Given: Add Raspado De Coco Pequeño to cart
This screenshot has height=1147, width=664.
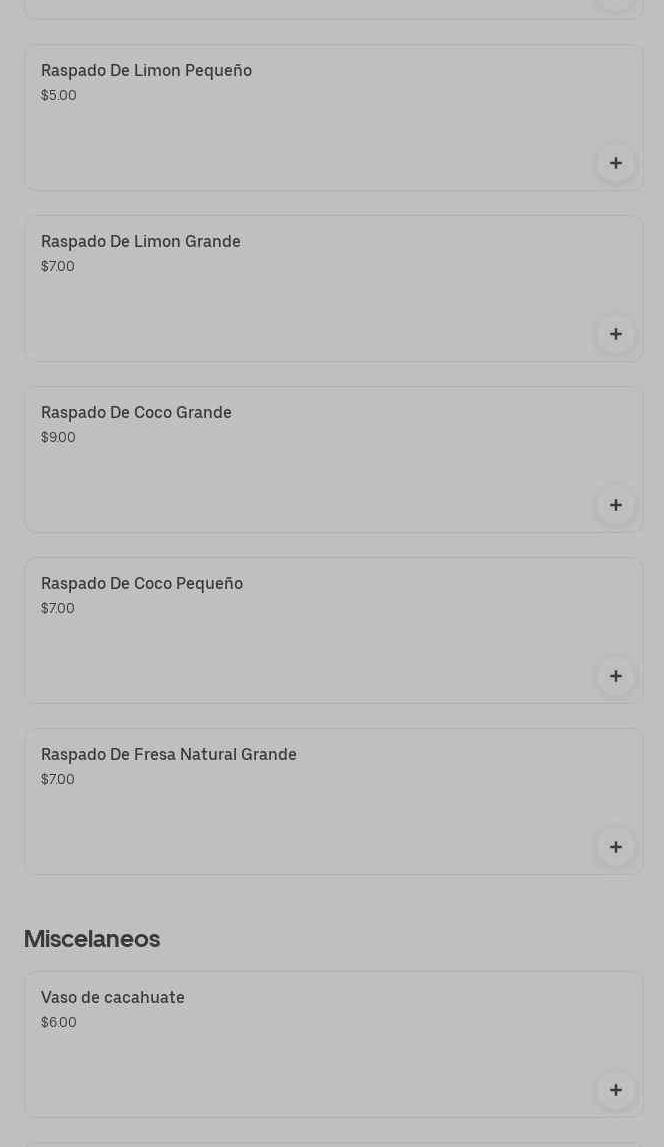Looking at the screenshot, I should [x=615, y=676].
